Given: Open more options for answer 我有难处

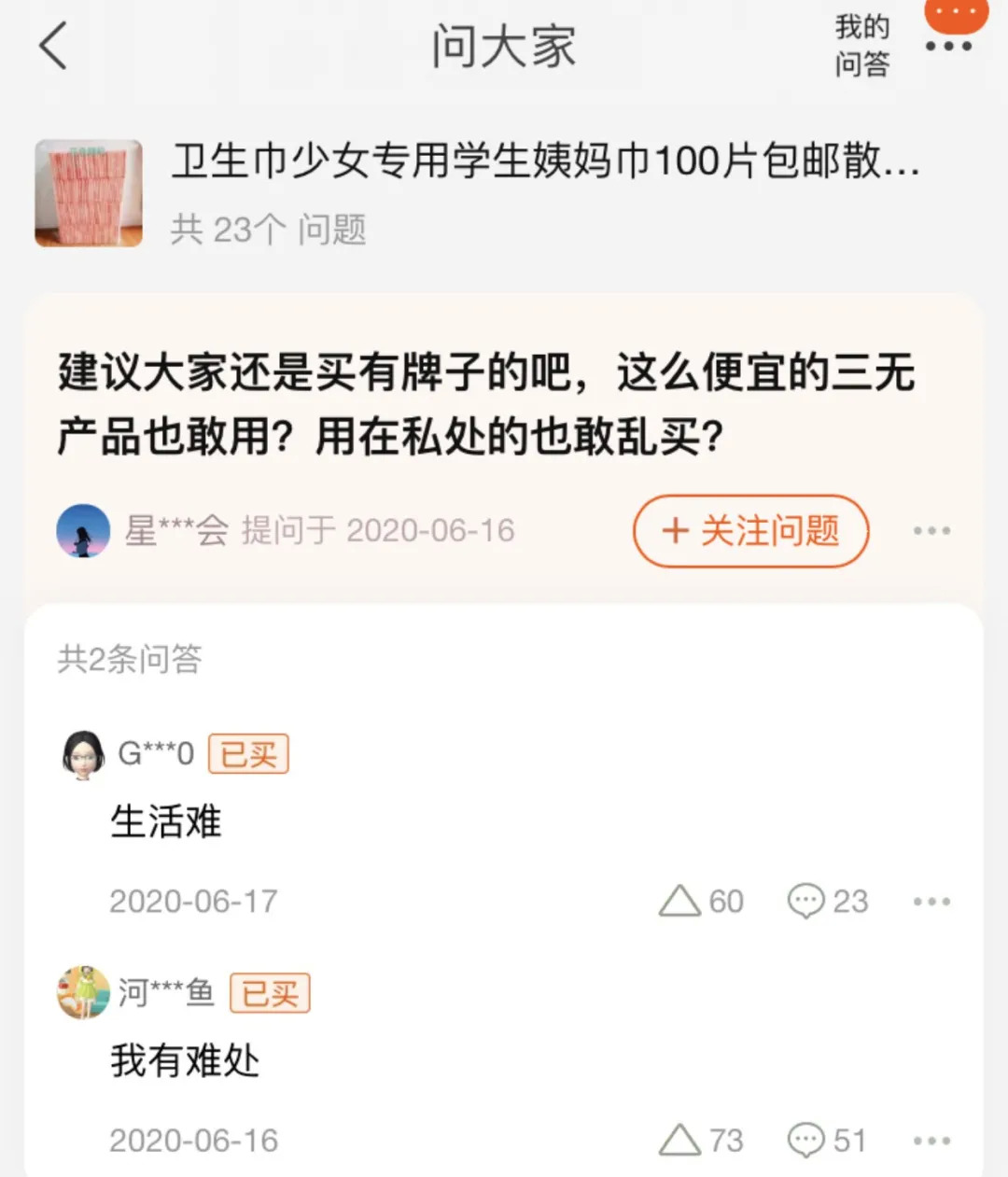Looking at the screenshot, I should pos(931,1141).
